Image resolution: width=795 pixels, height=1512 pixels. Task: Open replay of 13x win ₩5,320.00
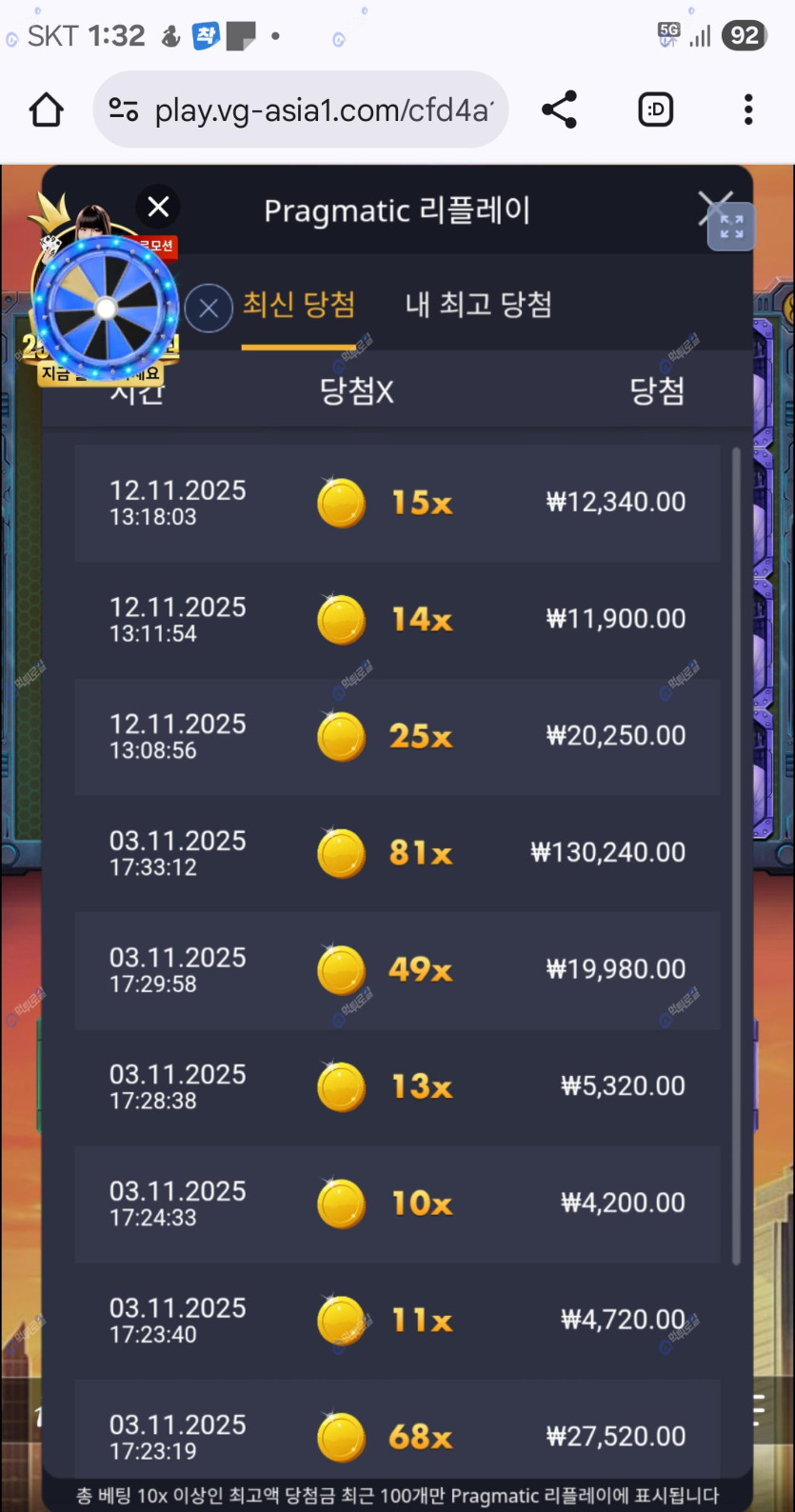397,1086
